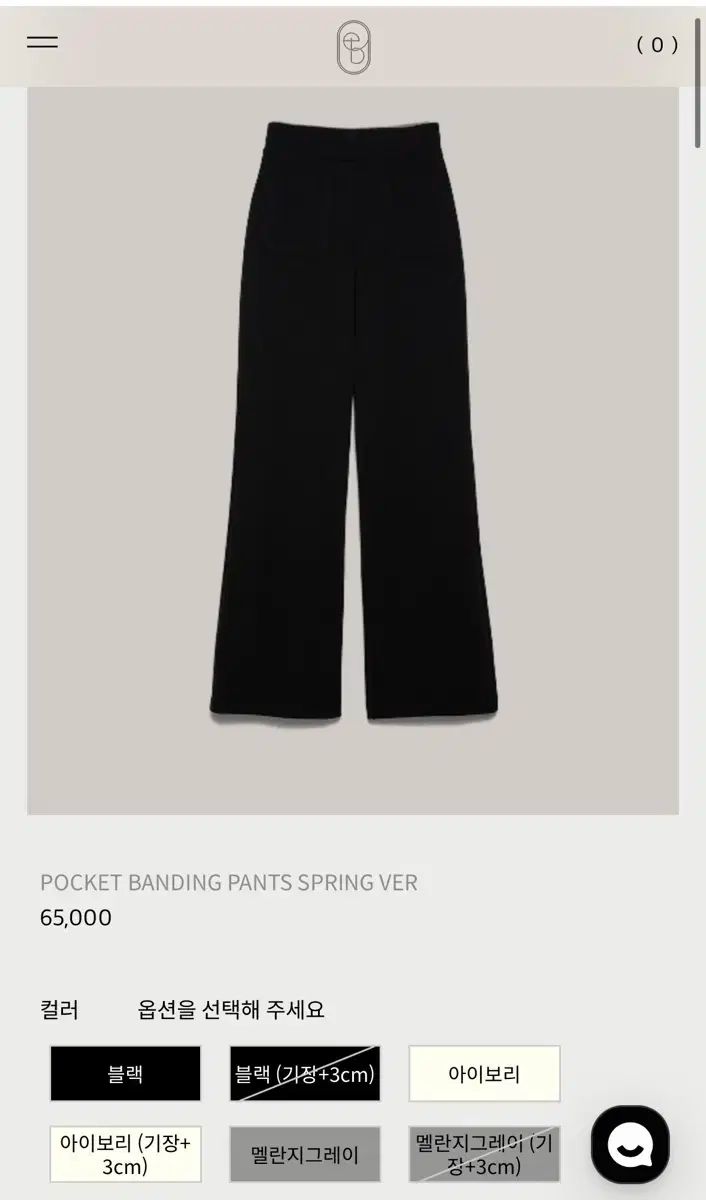
Task: Choose the 멜란지그레이 color option
Action: (305, 1155)
